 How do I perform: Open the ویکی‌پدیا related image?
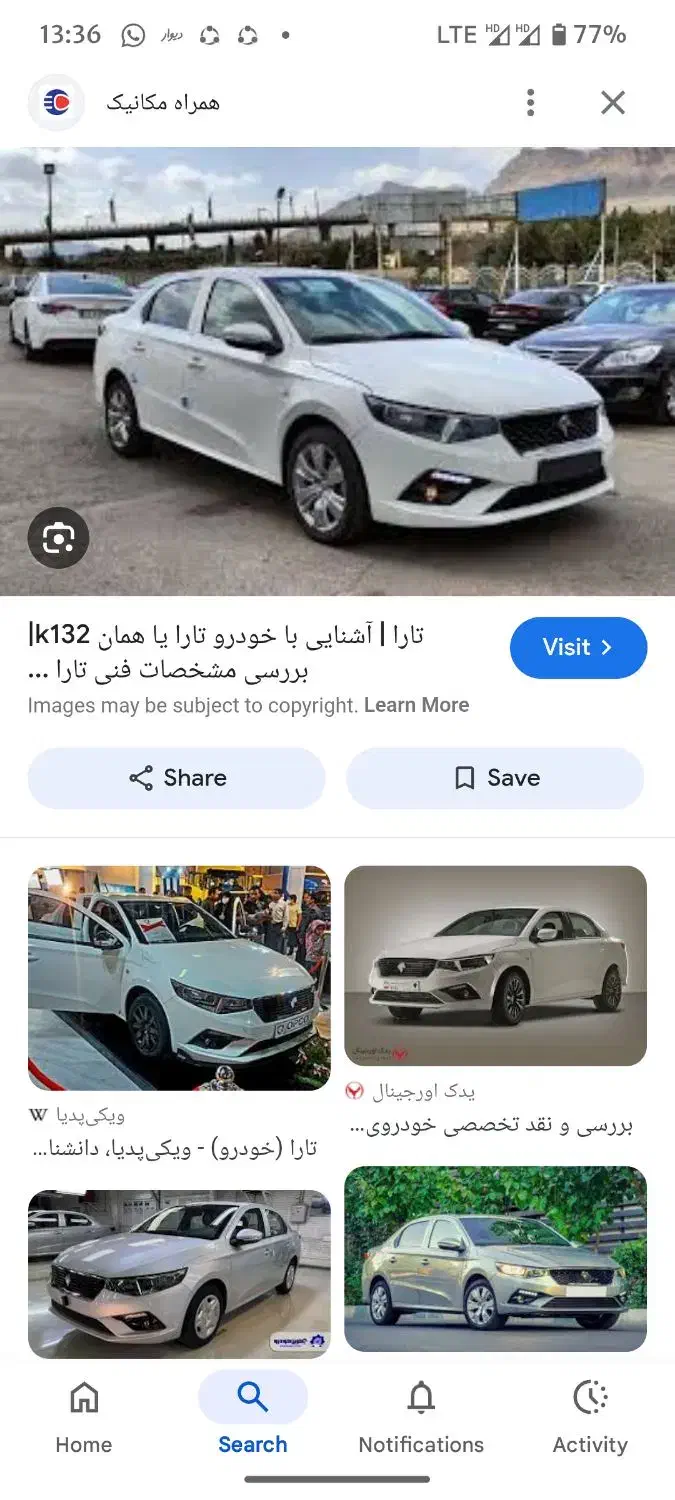point(179,977)
